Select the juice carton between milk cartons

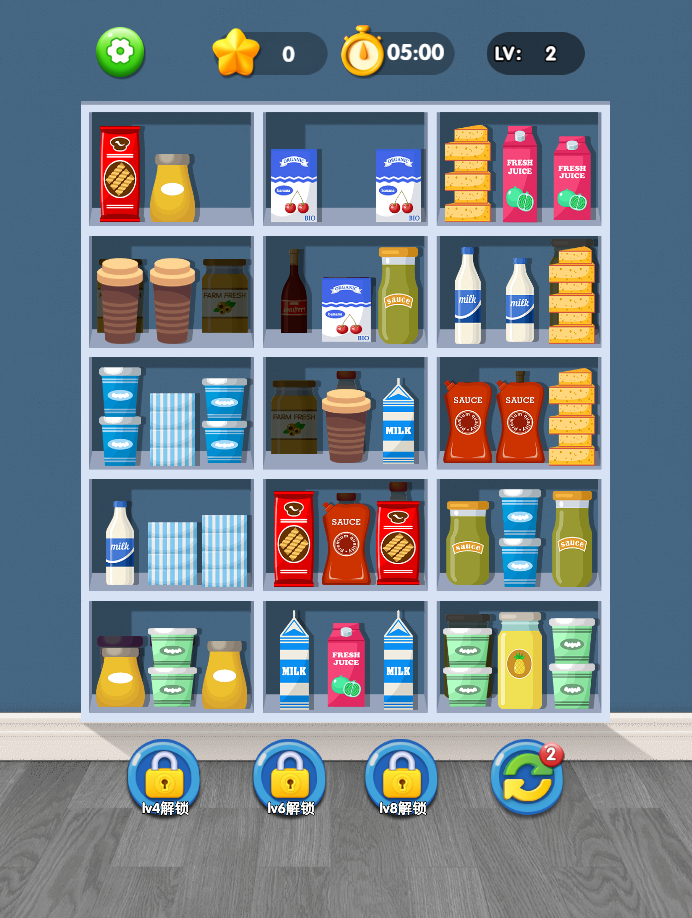346,666
